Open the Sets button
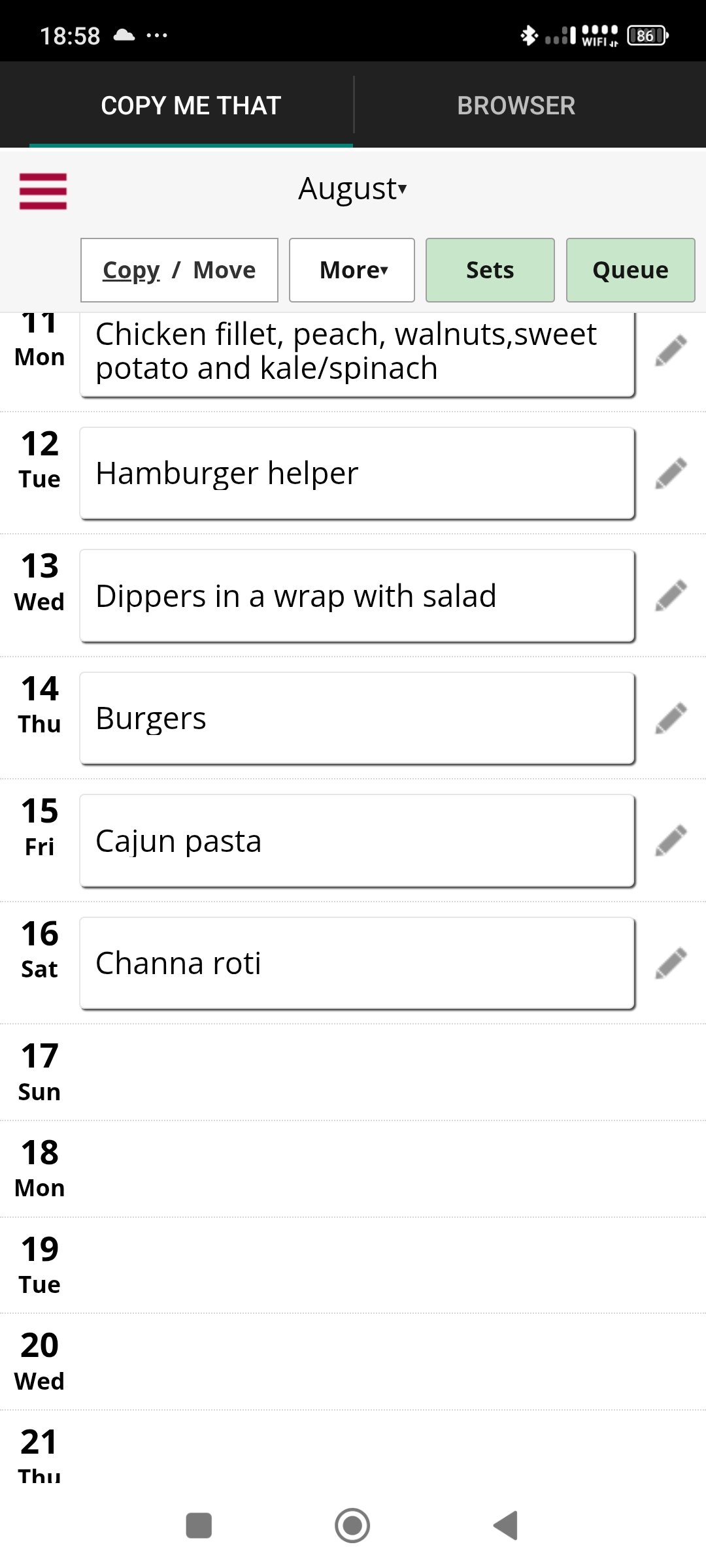706x1568 pixels. (490, 270)
